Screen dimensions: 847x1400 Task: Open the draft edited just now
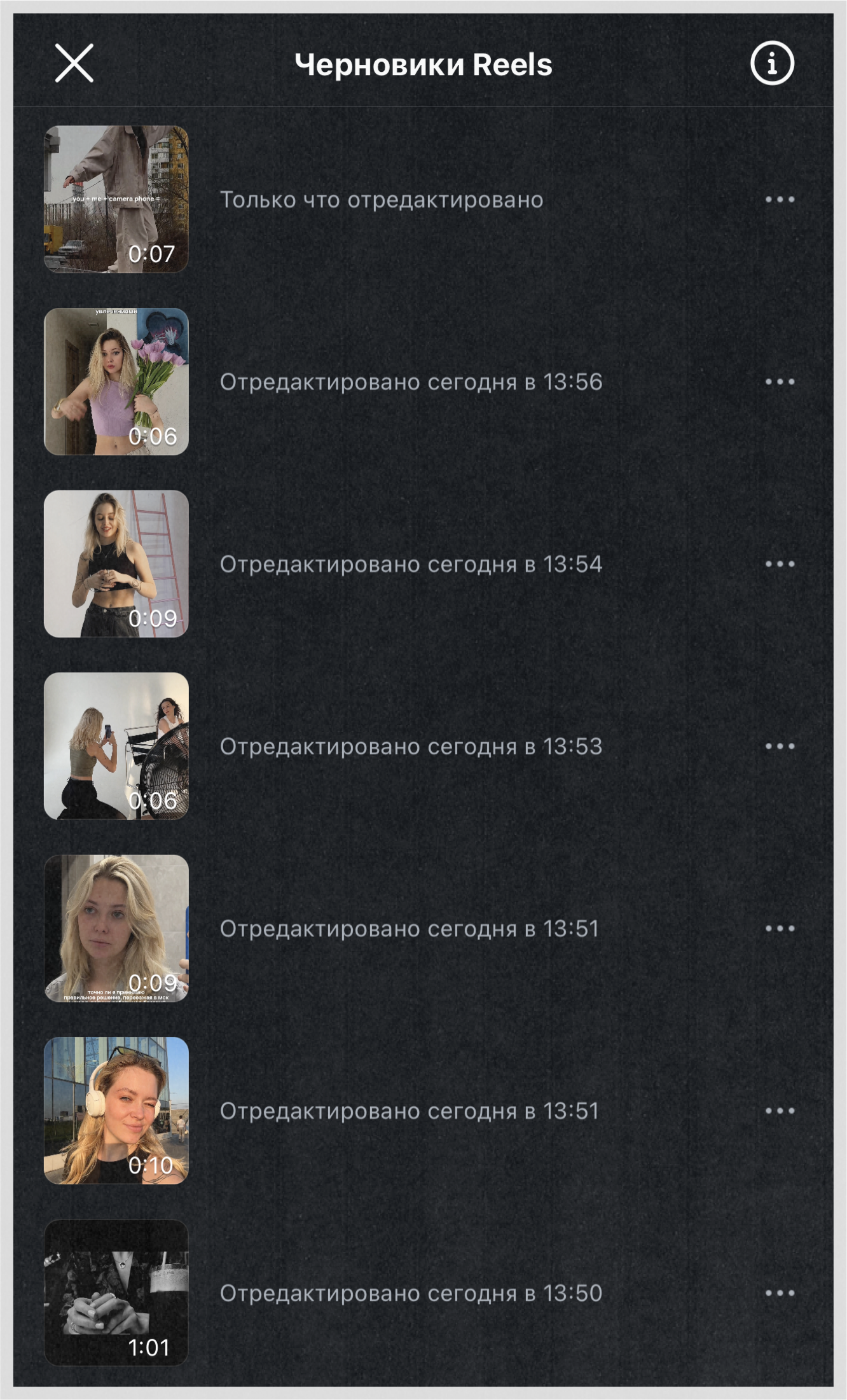tap(116, 199)
